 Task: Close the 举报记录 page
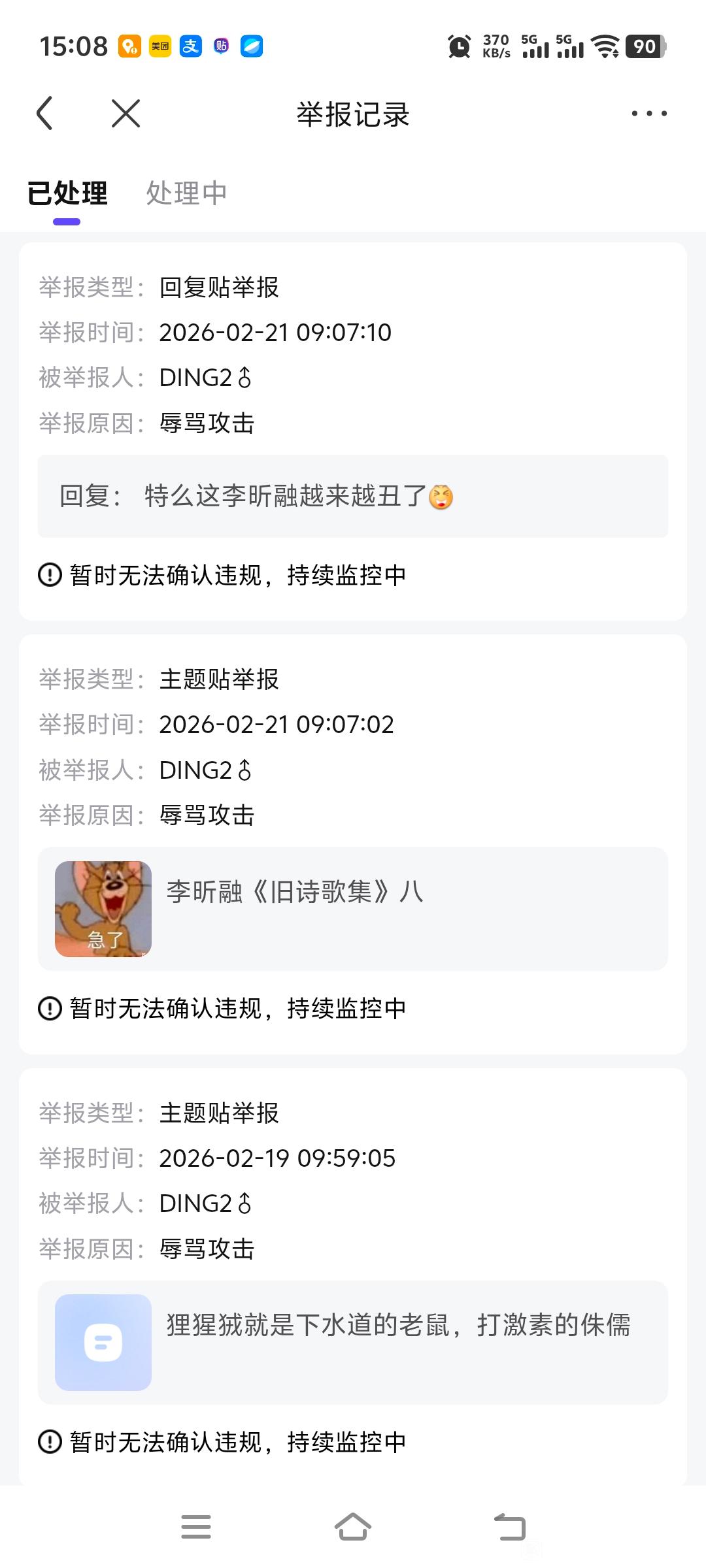coord(126,114)
